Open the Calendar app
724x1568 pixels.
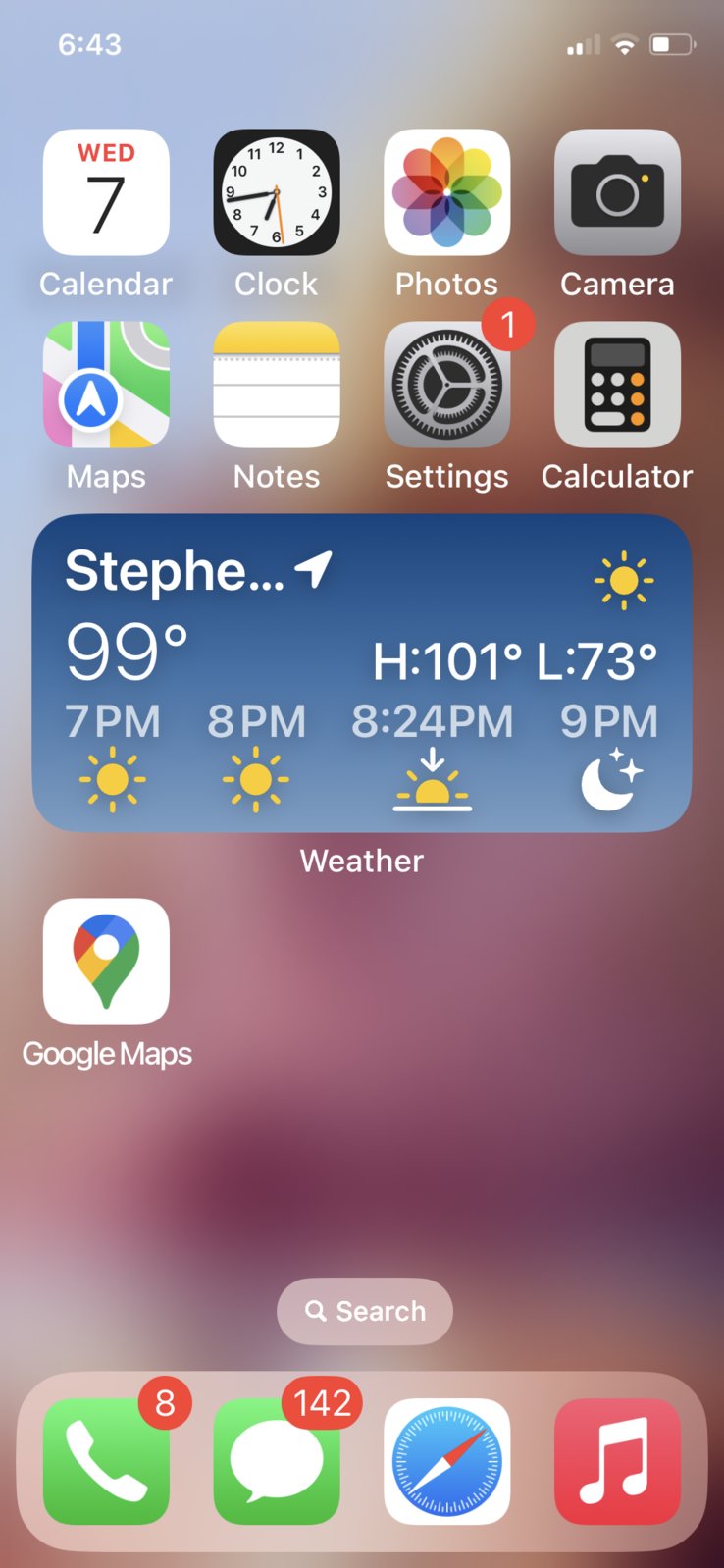point(106,192)
